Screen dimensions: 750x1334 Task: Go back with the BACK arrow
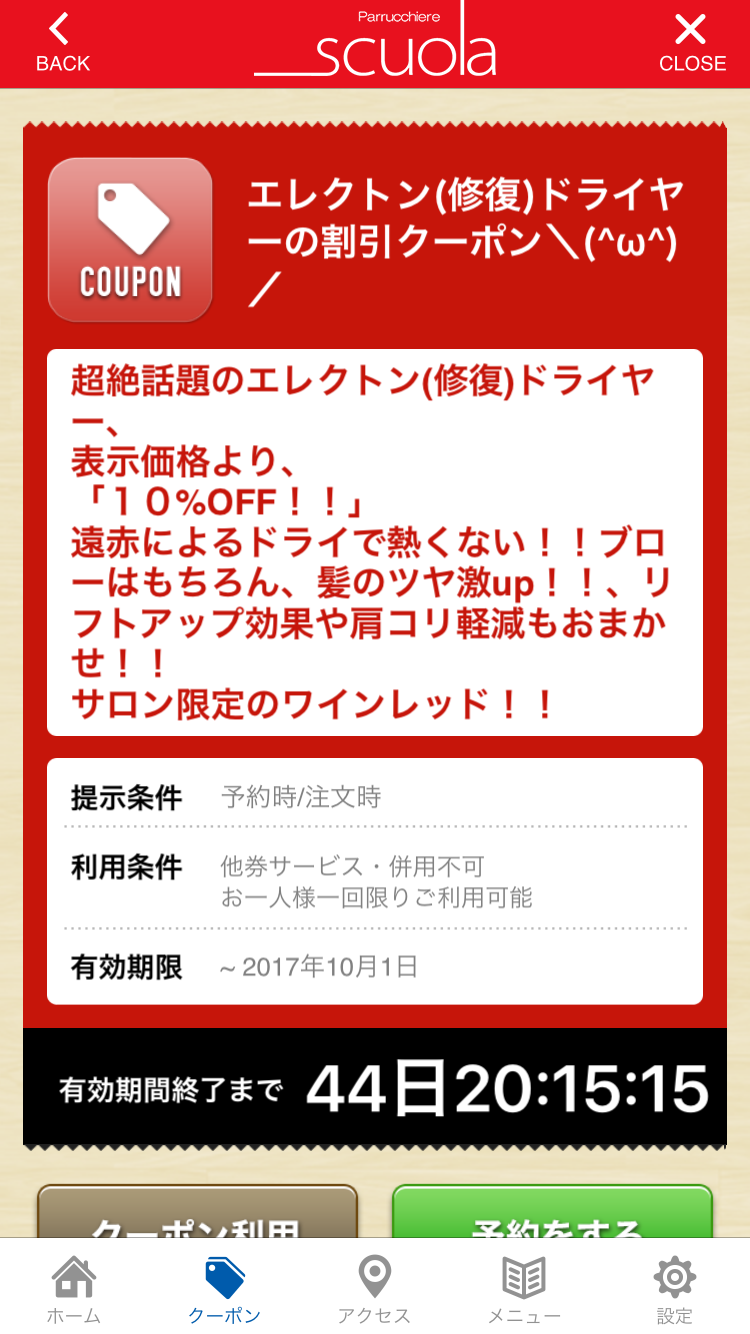[62, 44]
